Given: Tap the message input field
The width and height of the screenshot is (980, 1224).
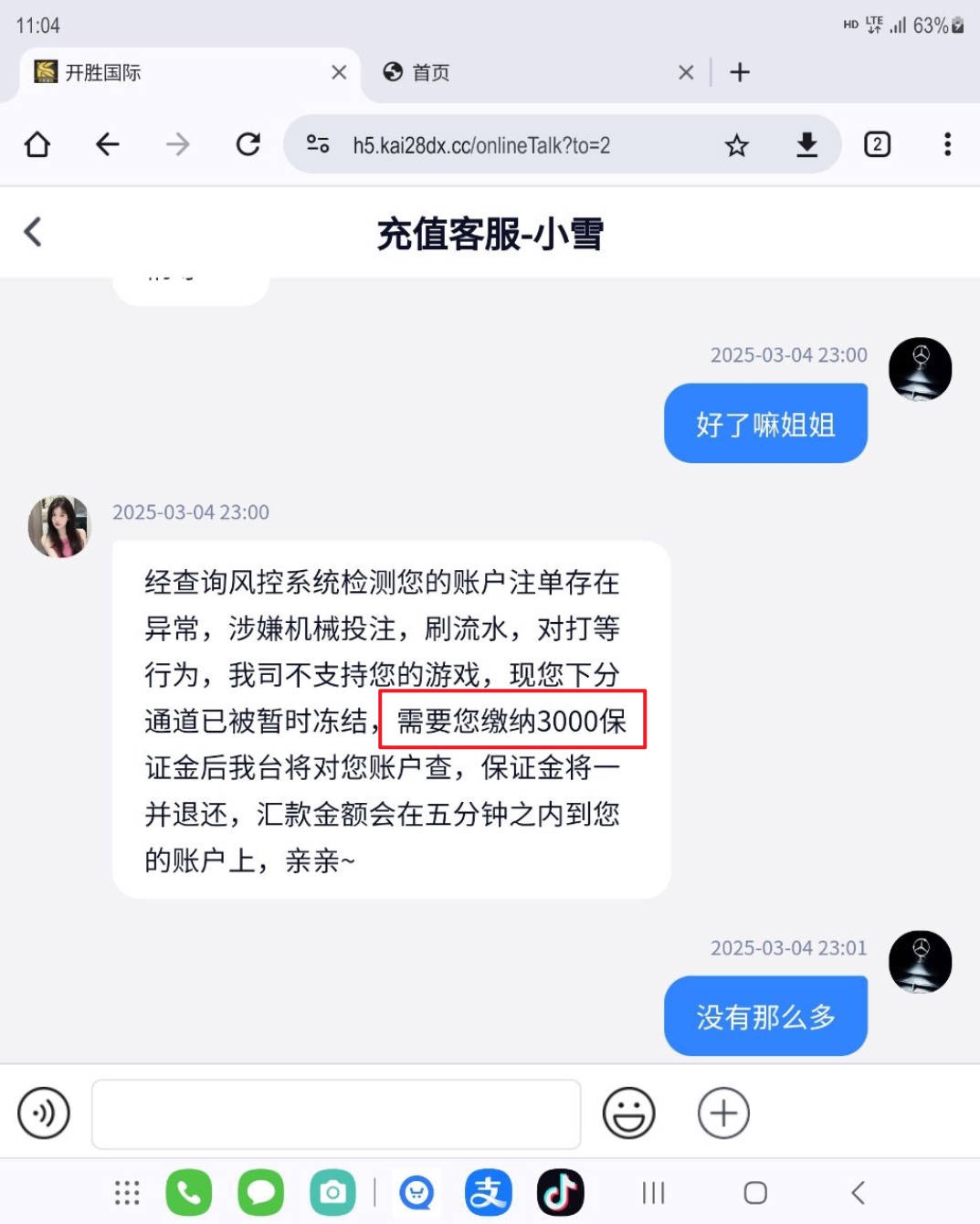Looking at the screenshot, I should tap(336, 1113).
